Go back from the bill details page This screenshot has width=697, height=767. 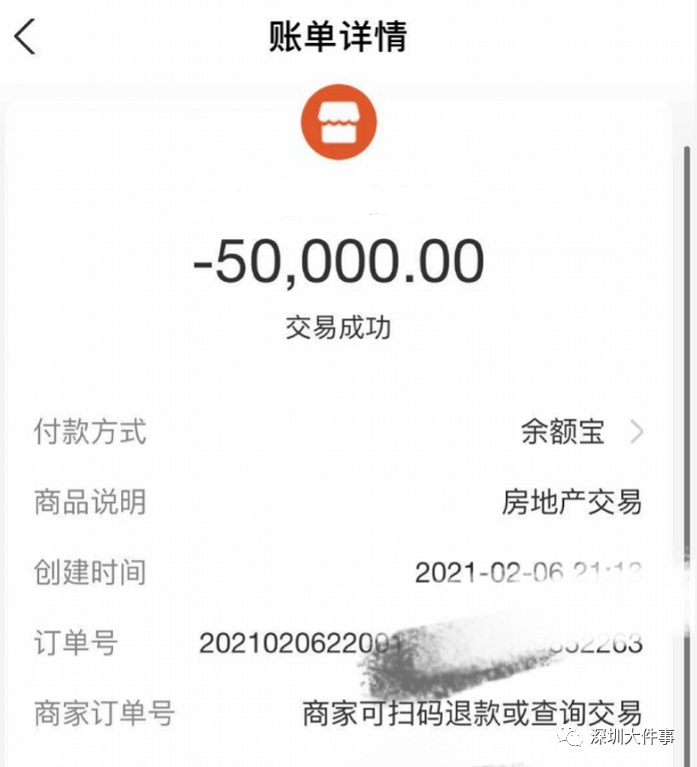(25, 36)
